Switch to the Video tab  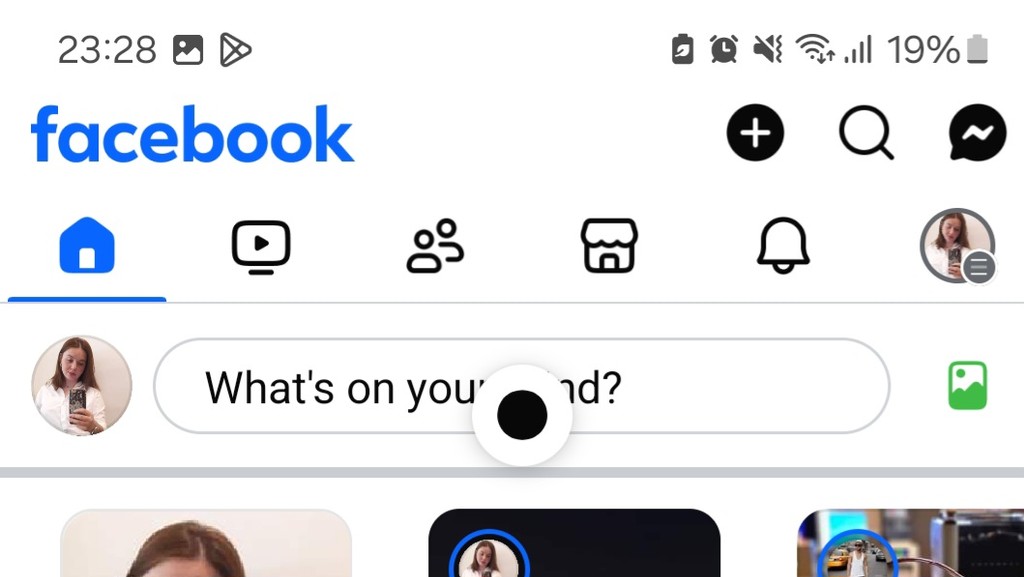(x=261, y=246)
